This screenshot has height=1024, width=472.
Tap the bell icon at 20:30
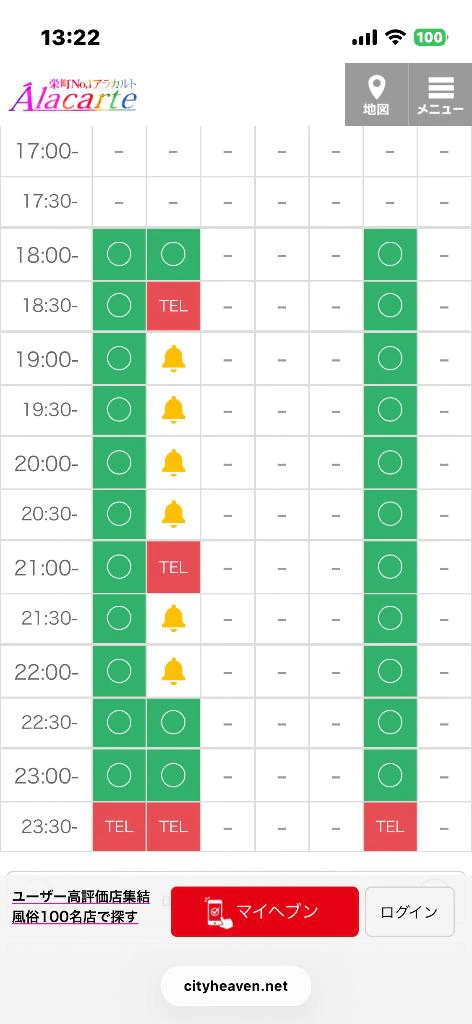point(173,515)
